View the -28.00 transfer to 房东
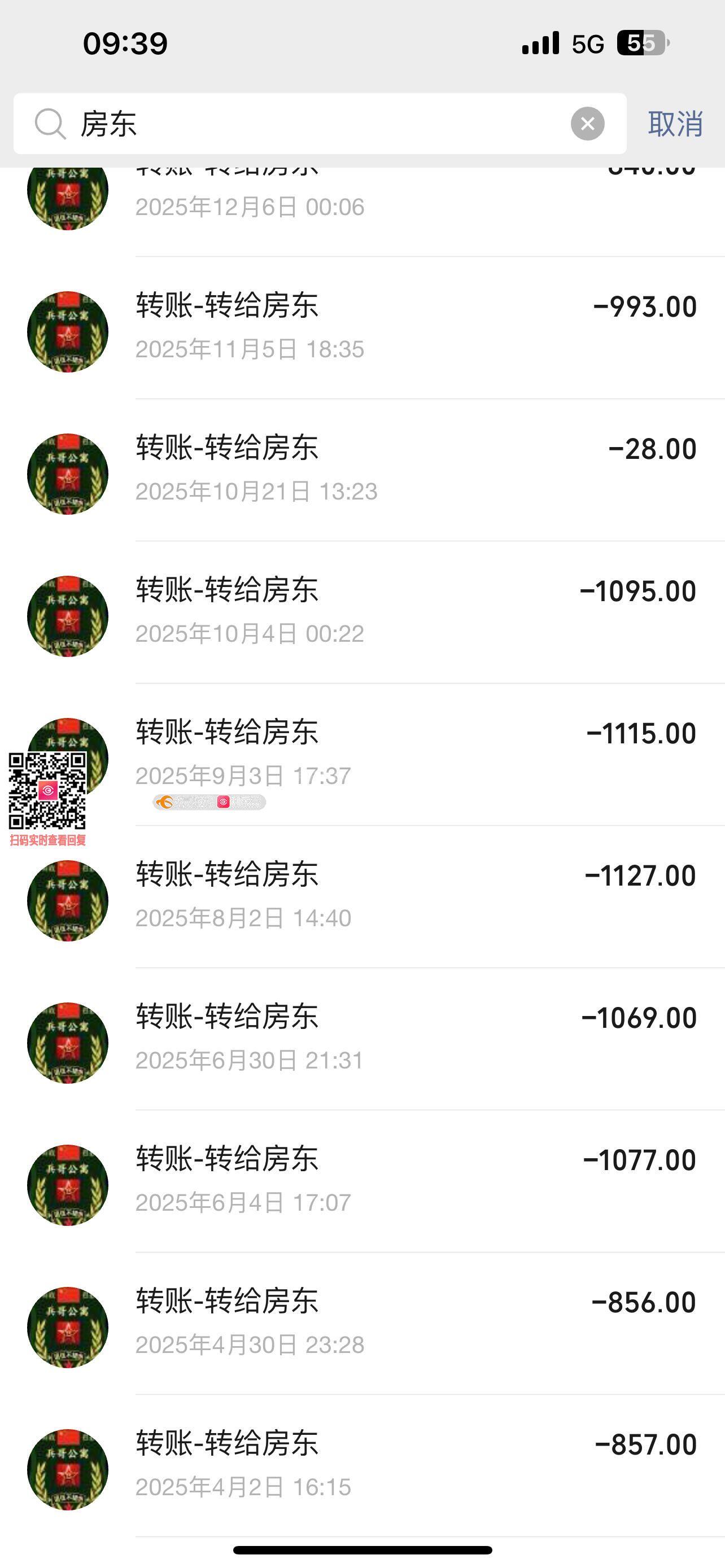Viewport: 725px width, 1568px height. (365, 469)
